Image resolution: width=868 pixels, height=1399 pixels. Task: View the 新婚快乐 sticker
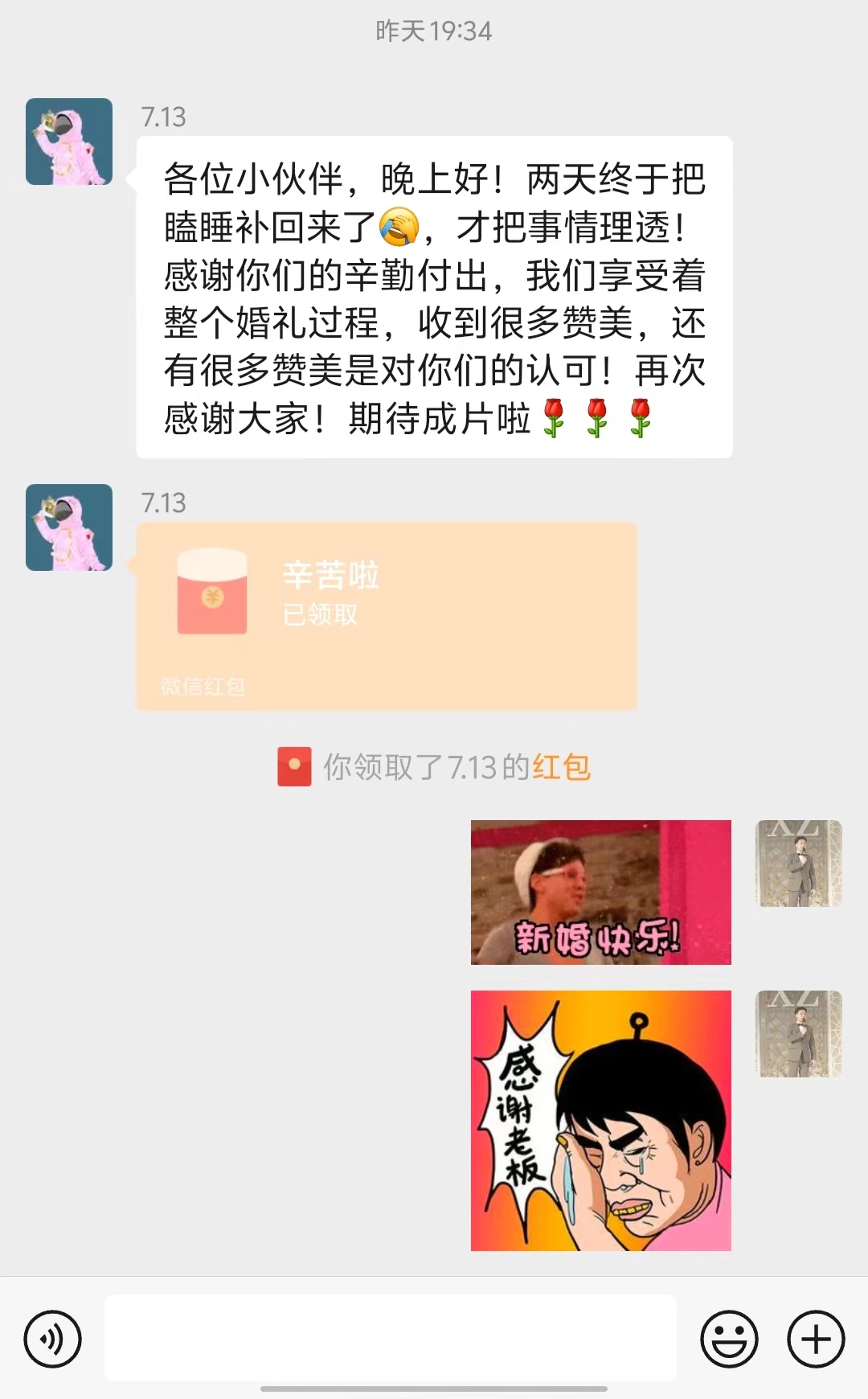point(601,892)
